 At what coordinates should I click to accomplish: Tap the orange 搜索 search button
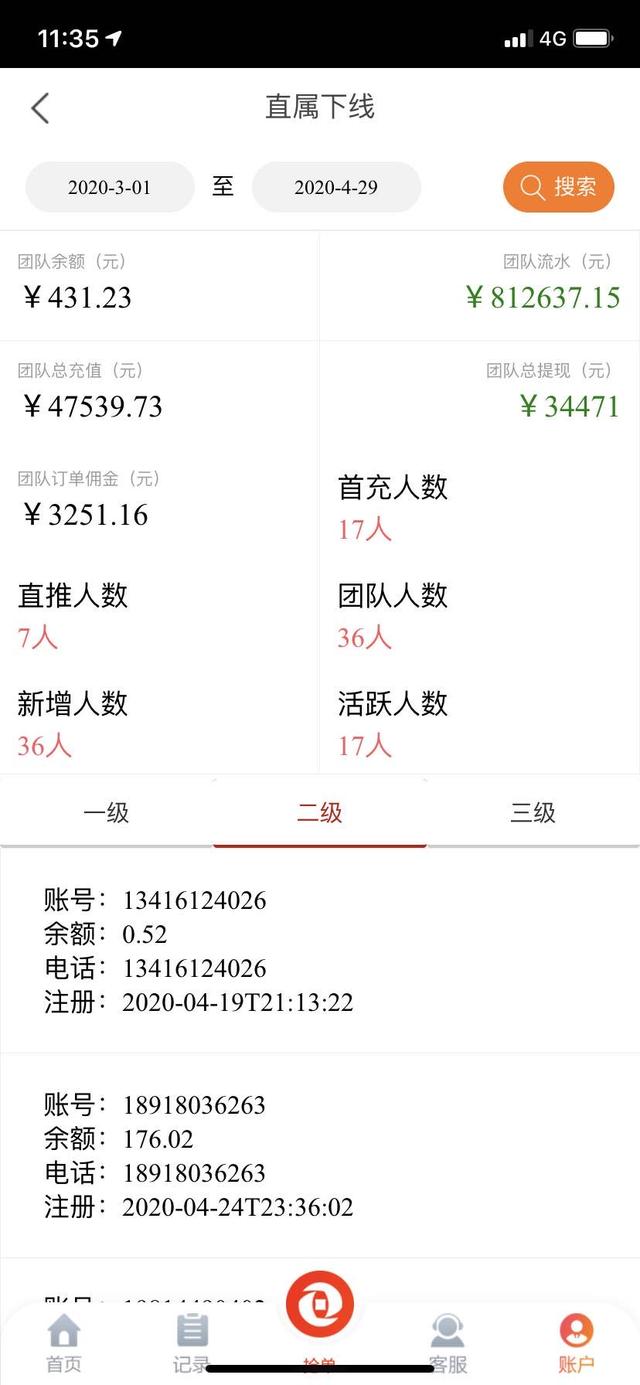558,187
